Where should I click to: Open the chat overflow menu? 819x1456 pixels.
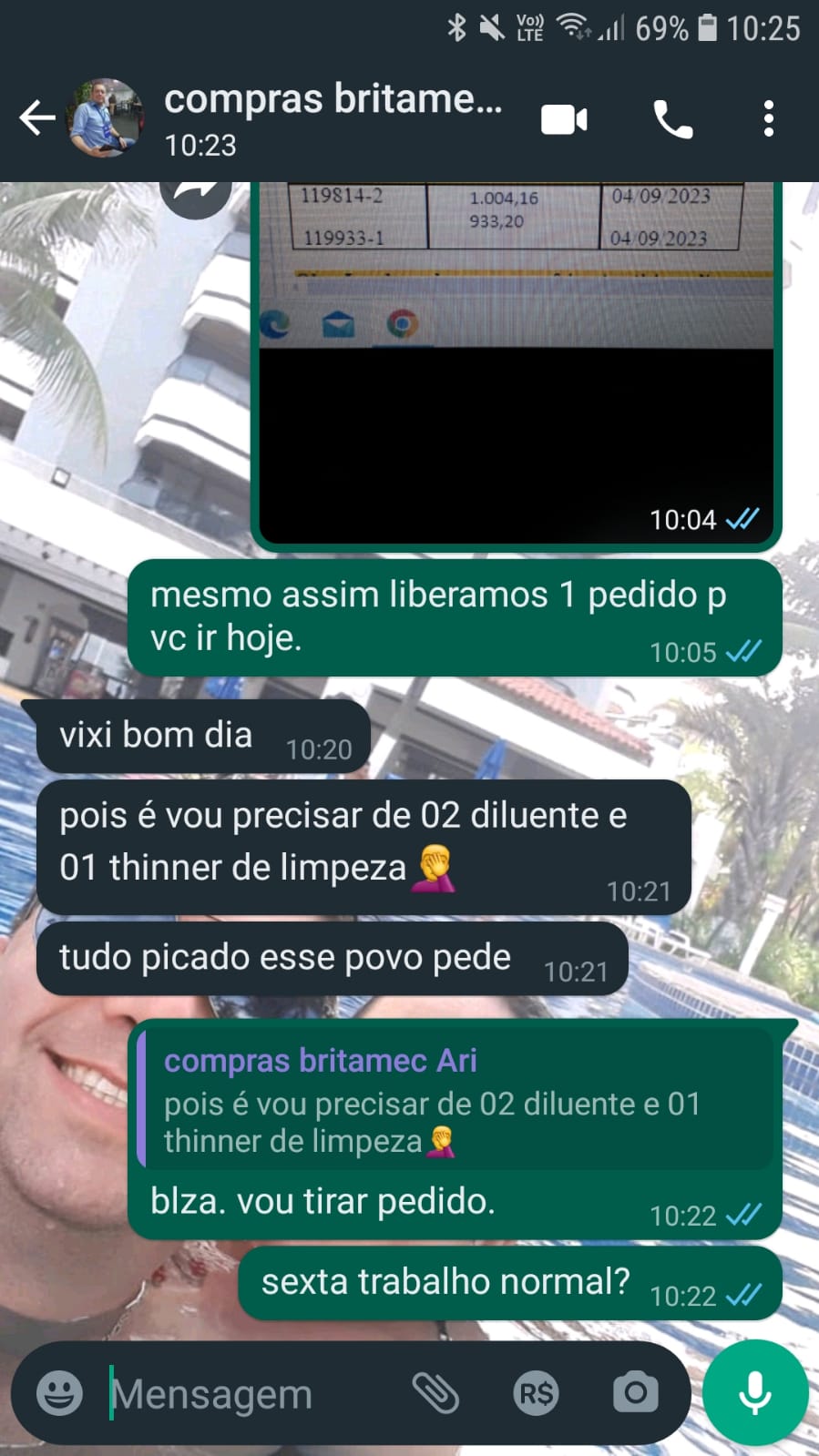coord(768,119)
